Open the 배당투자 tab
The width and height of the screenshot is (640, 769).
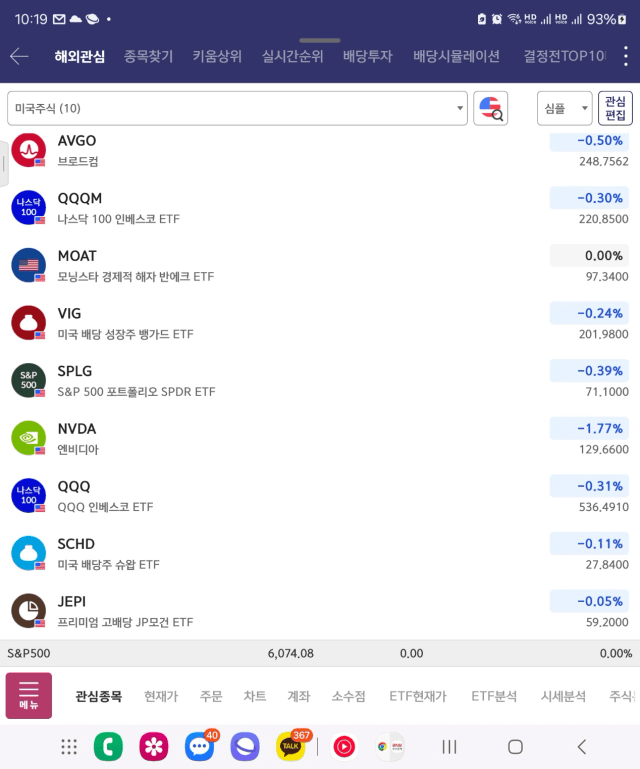(x=367, y=56)
